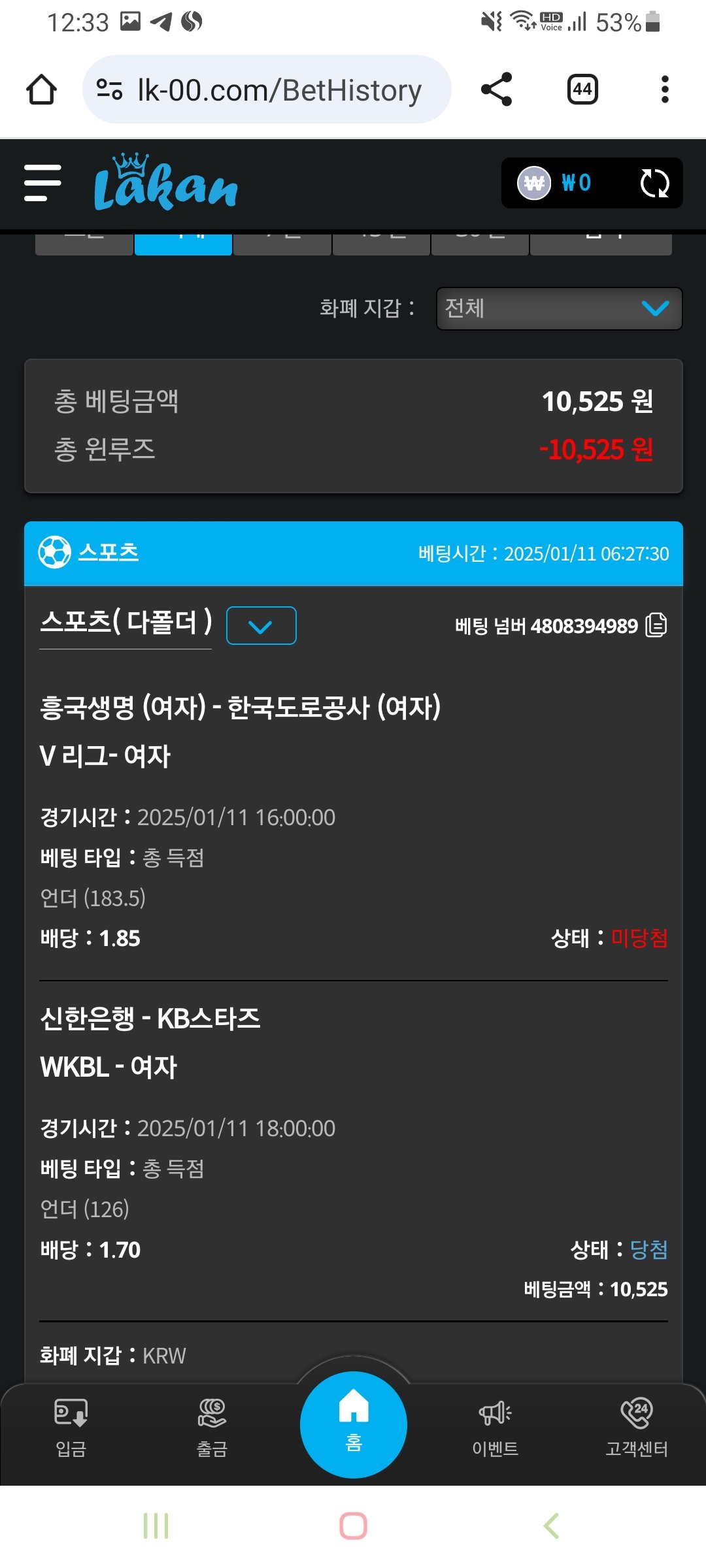The image size is (706, 1568).
Task: Tap the browser home icon
Action: [41, 90]
